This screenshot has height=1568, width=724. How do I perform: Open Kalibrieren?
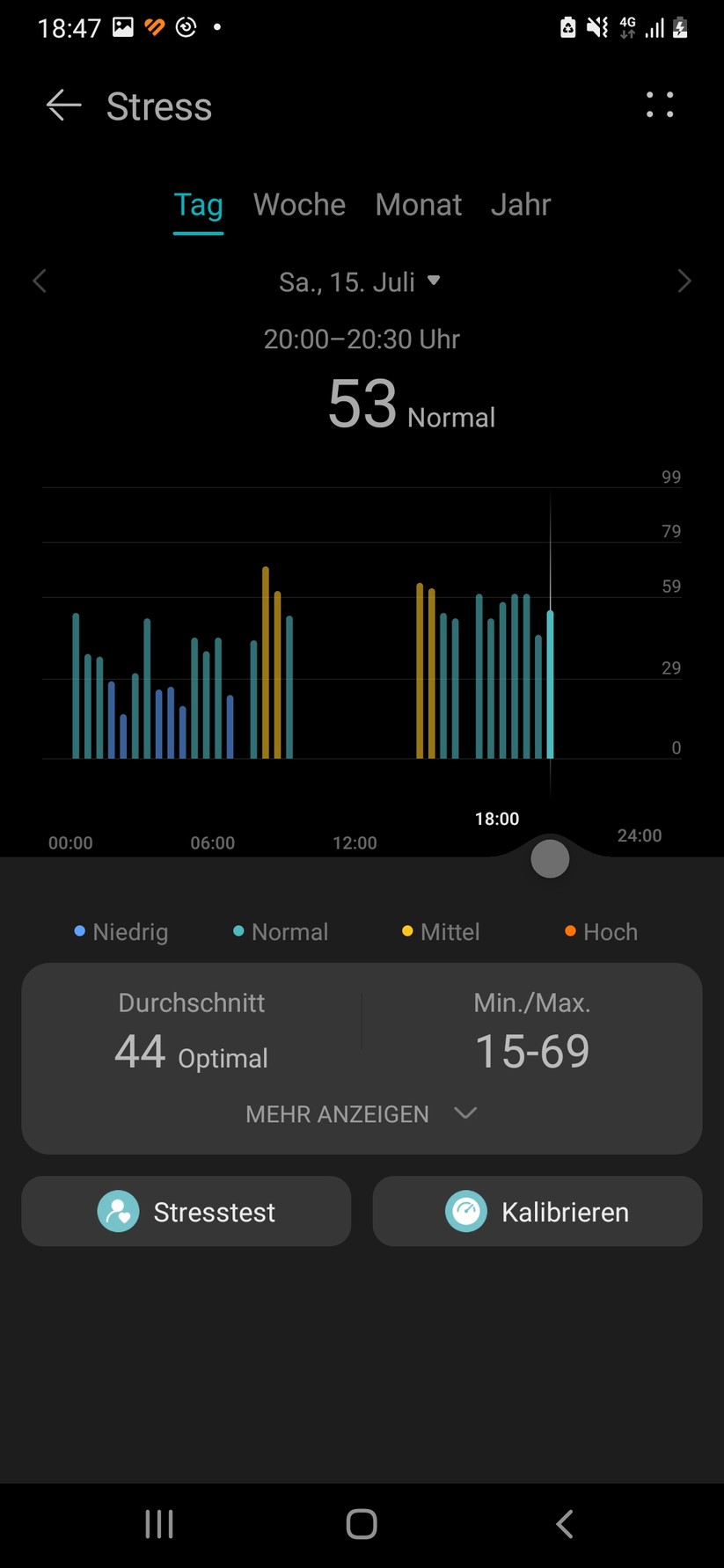pyautogui.click(x=537, y=1212)
